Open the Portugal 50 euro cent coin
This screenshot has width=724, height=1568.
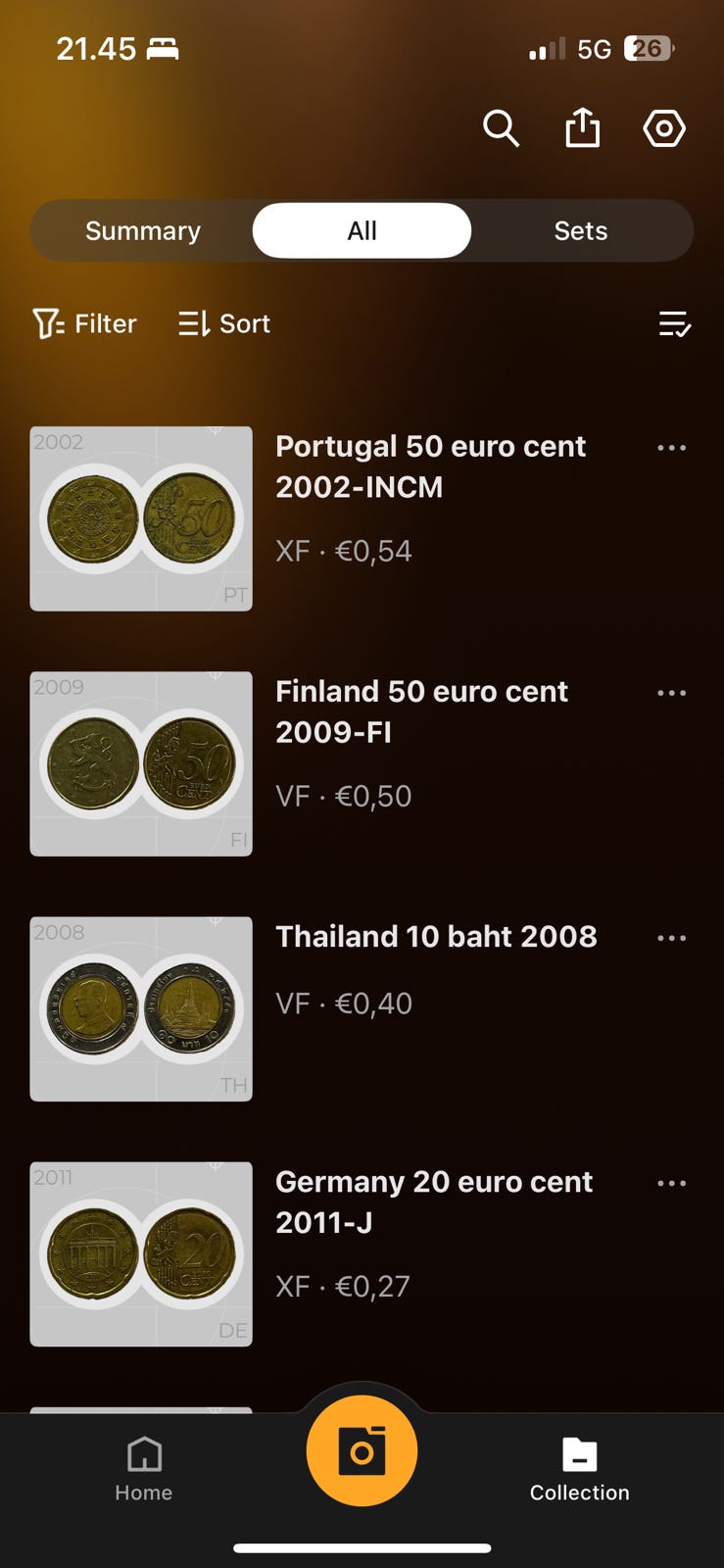[x=430, y=466]
